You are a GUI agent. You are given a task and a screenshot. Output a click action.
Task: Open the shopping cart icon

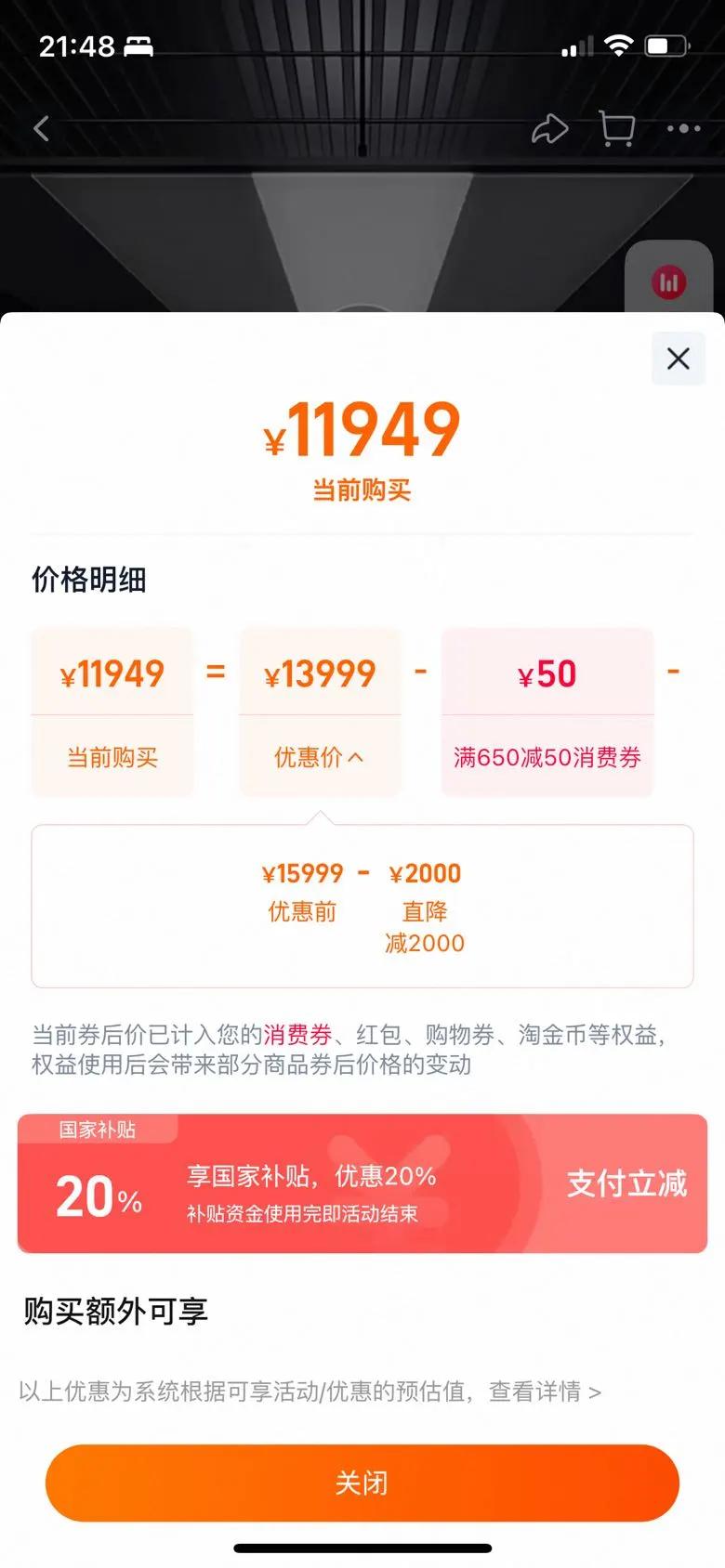(616, 129)
